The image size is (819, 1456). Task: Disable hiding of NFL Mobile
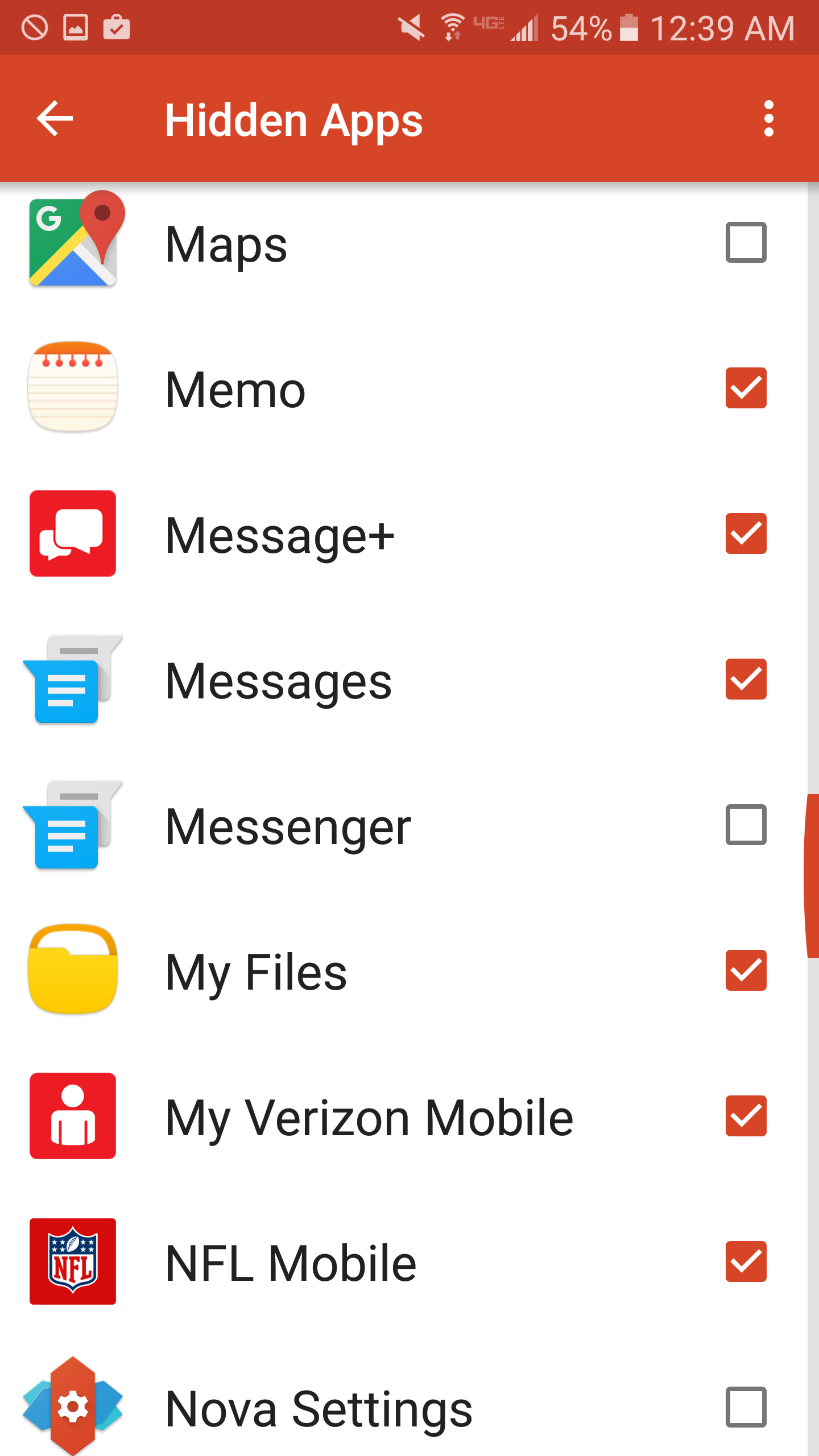(x=746, y=1262)
